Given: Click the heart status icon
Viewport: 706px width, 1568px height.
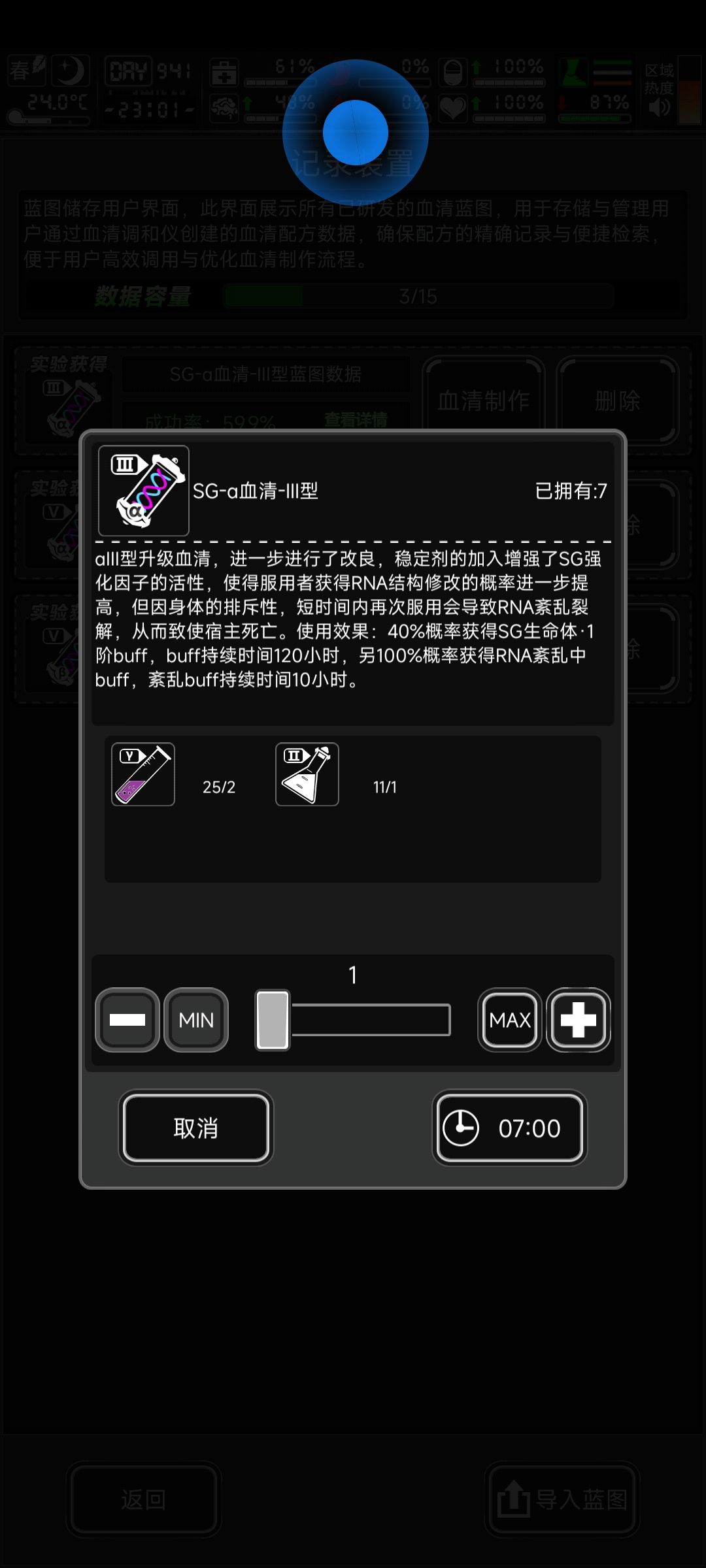Looking at the screenshot, I should (x=454, y=106).
